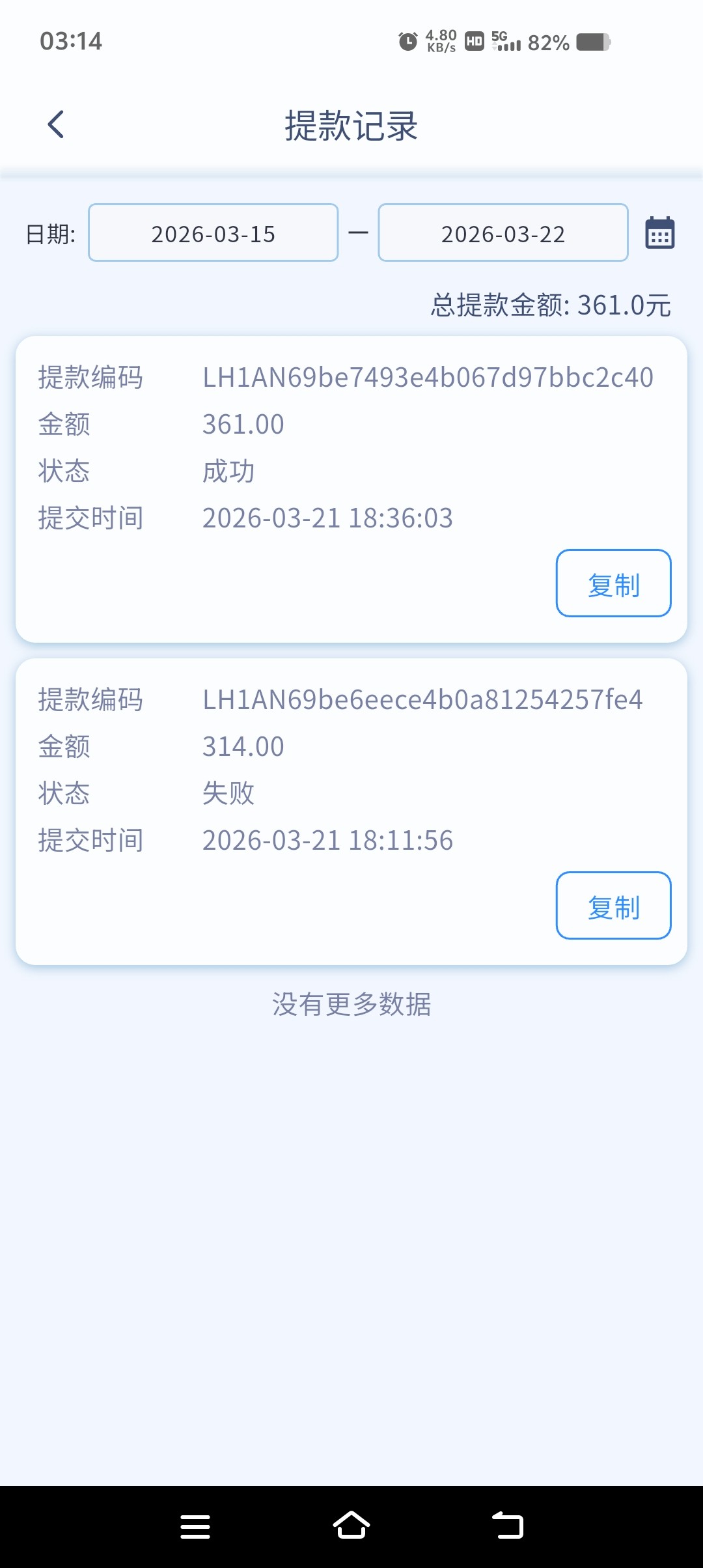Screen dimensions: 703x1568
Task: Copy the failed 314.00 withdrawal record
Action: tap(613, 906)
